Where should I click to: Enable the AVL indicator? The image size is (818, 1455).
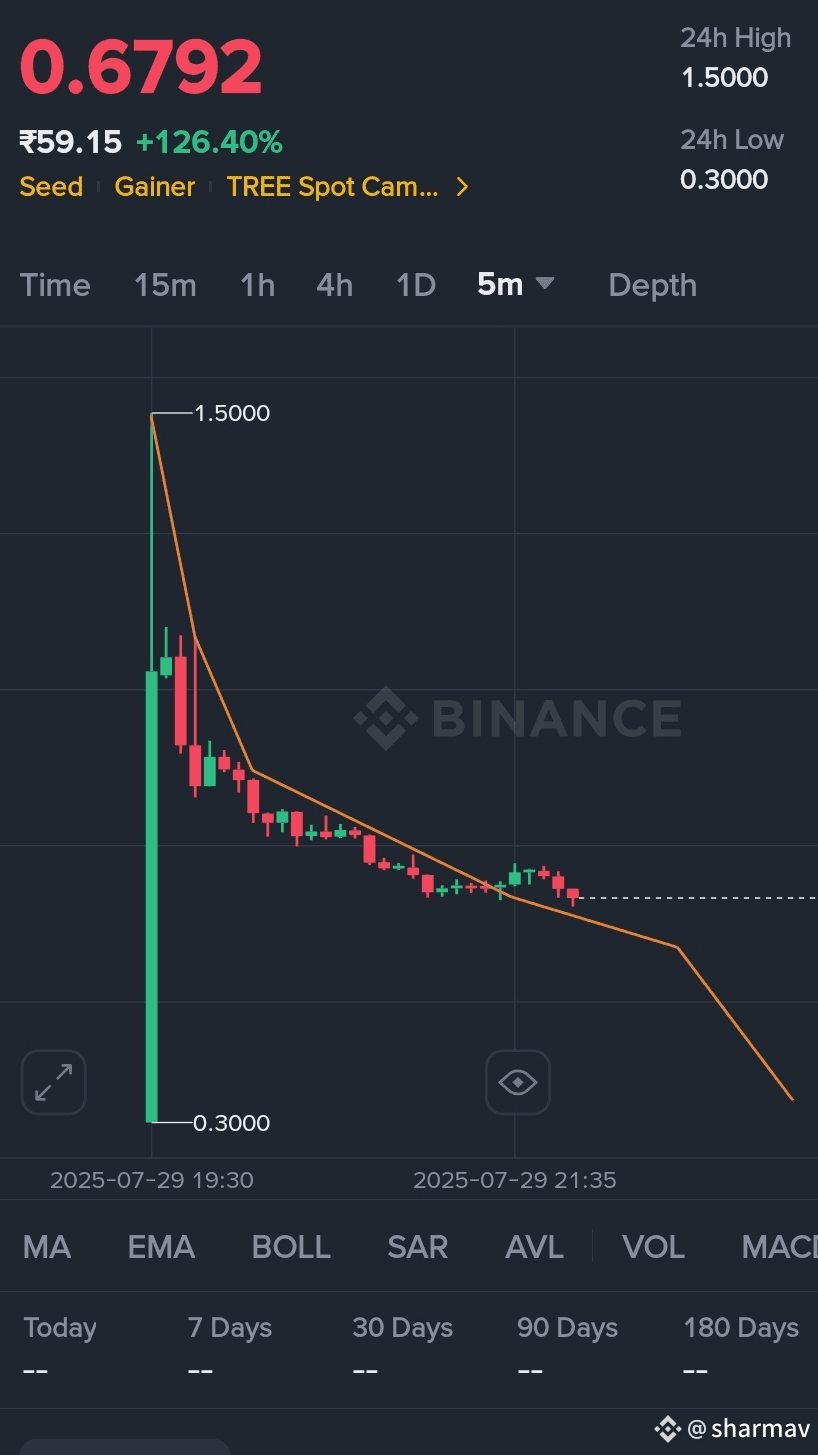pos(534,1247)
